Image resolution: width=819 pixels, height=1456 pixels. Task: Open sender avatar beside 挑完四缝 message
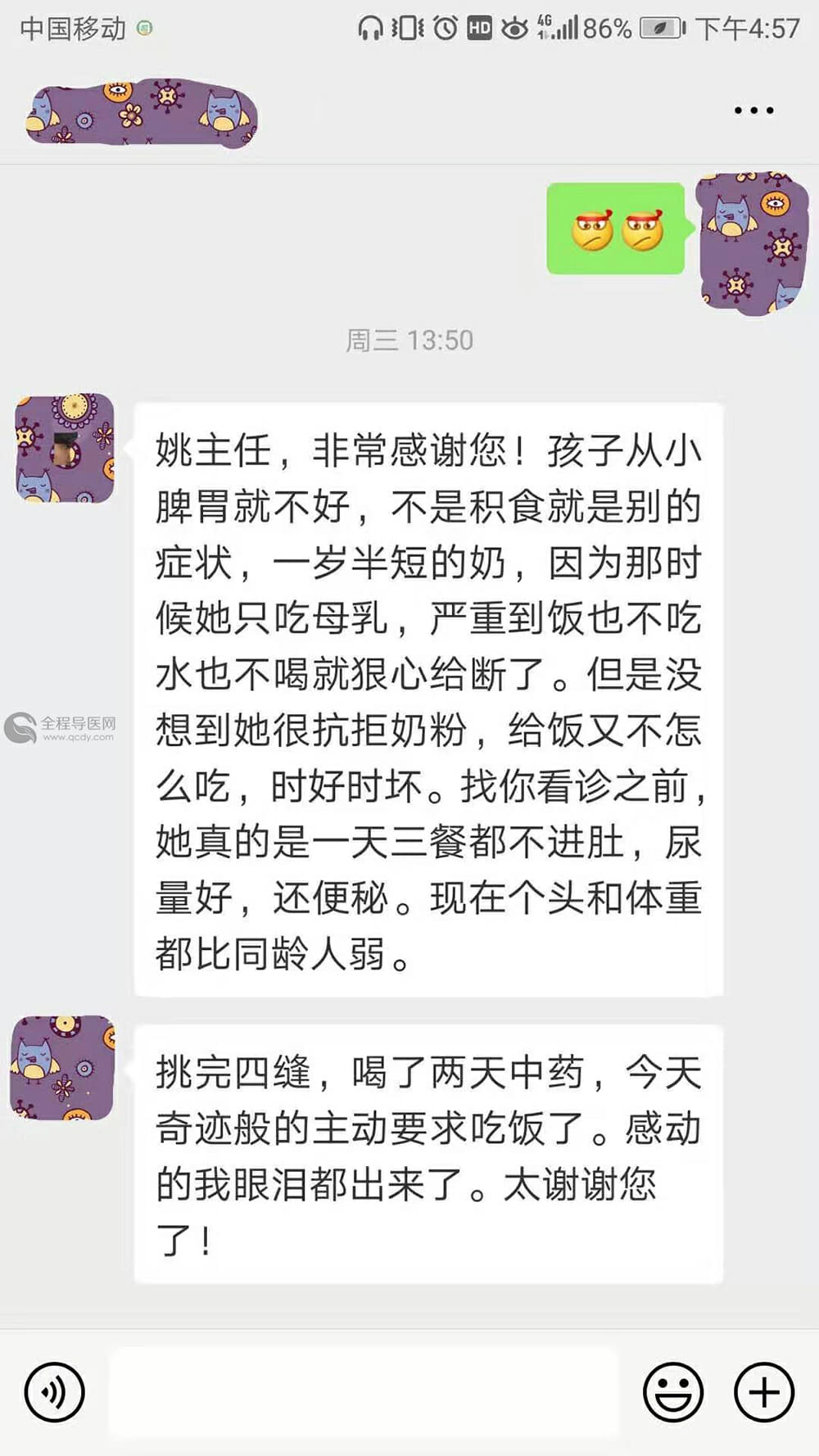(62, 1067)
